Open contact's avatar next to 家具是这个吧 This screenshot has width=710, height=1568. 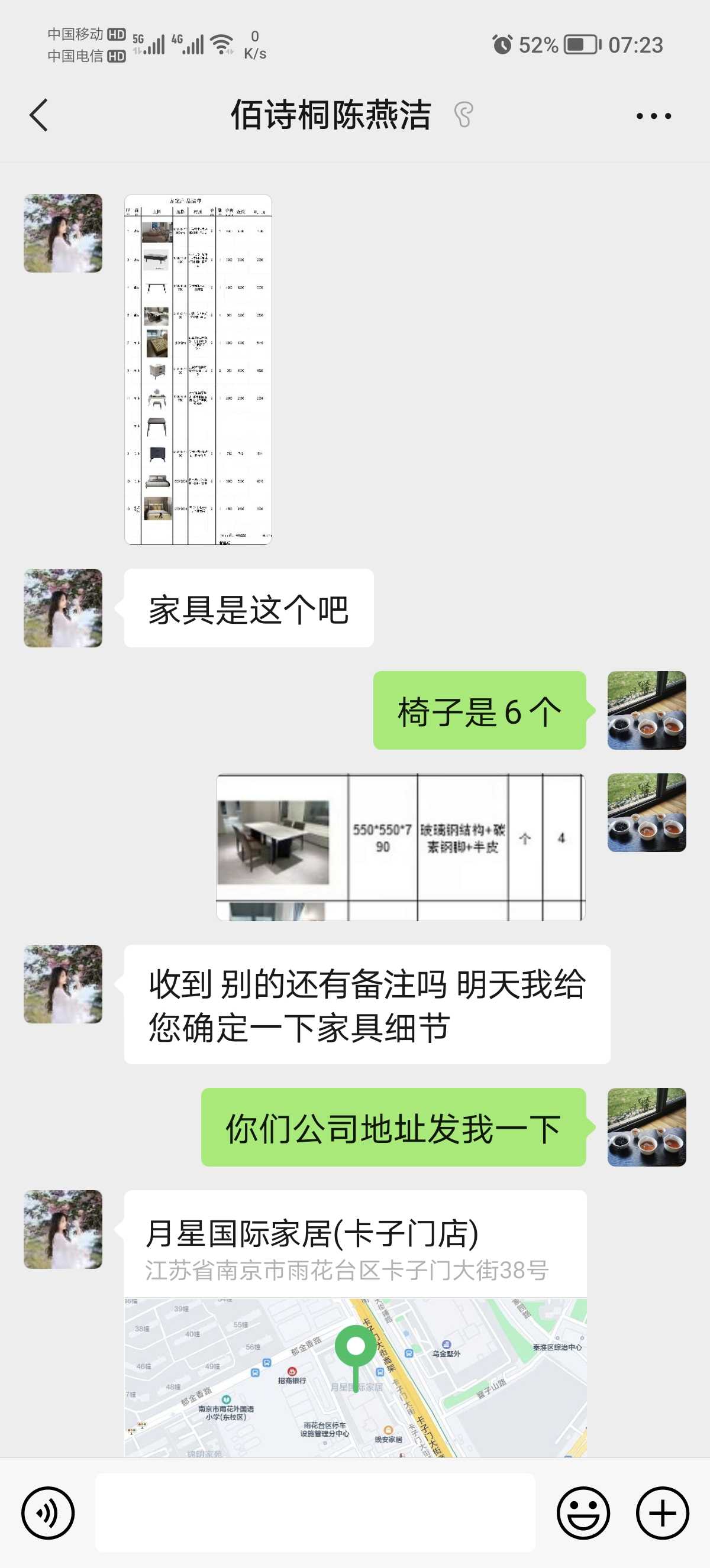pyautogui.click(x=63, y=608)
